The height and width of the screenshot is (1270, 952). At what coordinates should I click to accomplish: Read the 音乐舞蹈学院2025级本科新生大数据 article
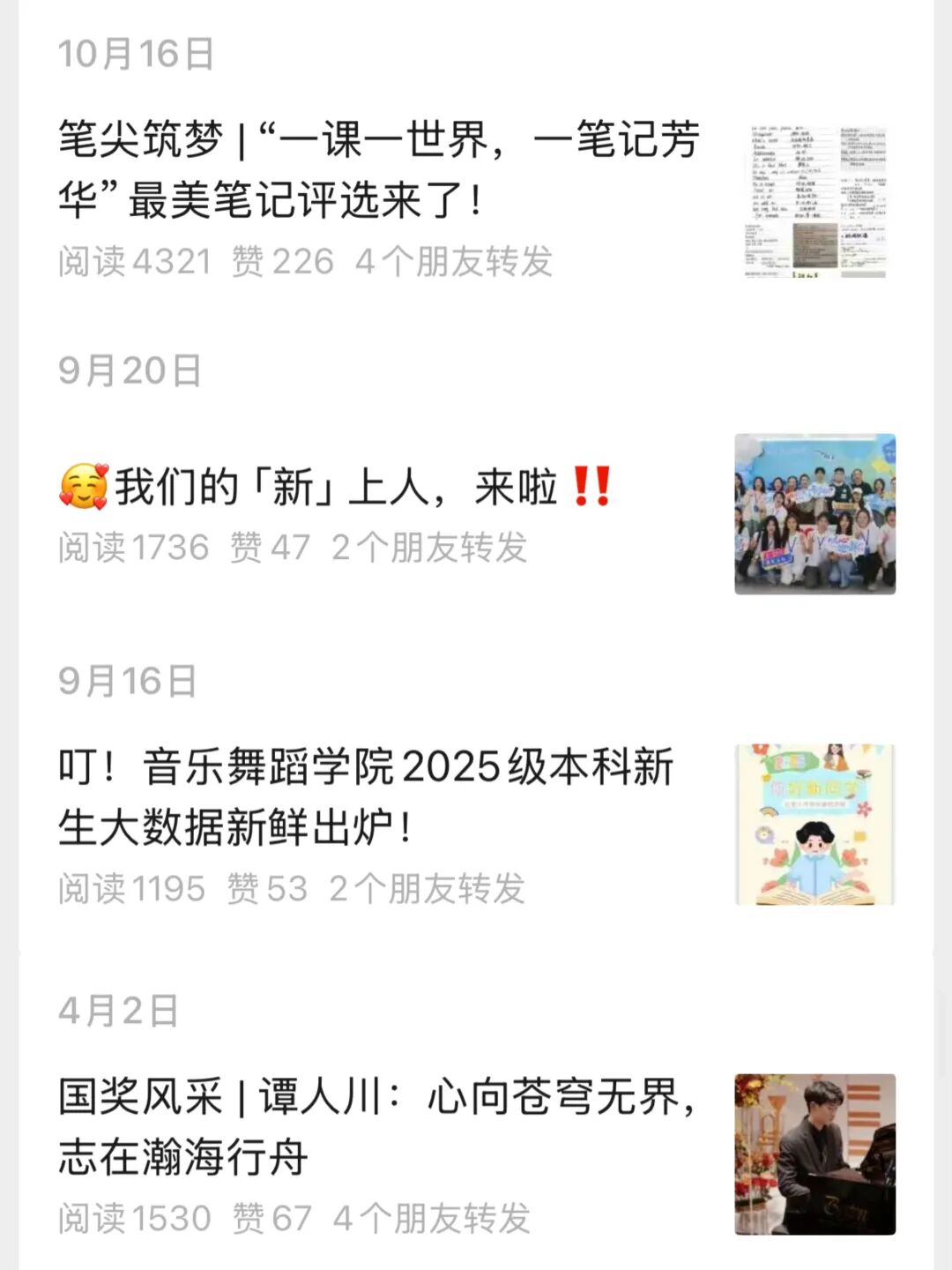click(366, 796)
